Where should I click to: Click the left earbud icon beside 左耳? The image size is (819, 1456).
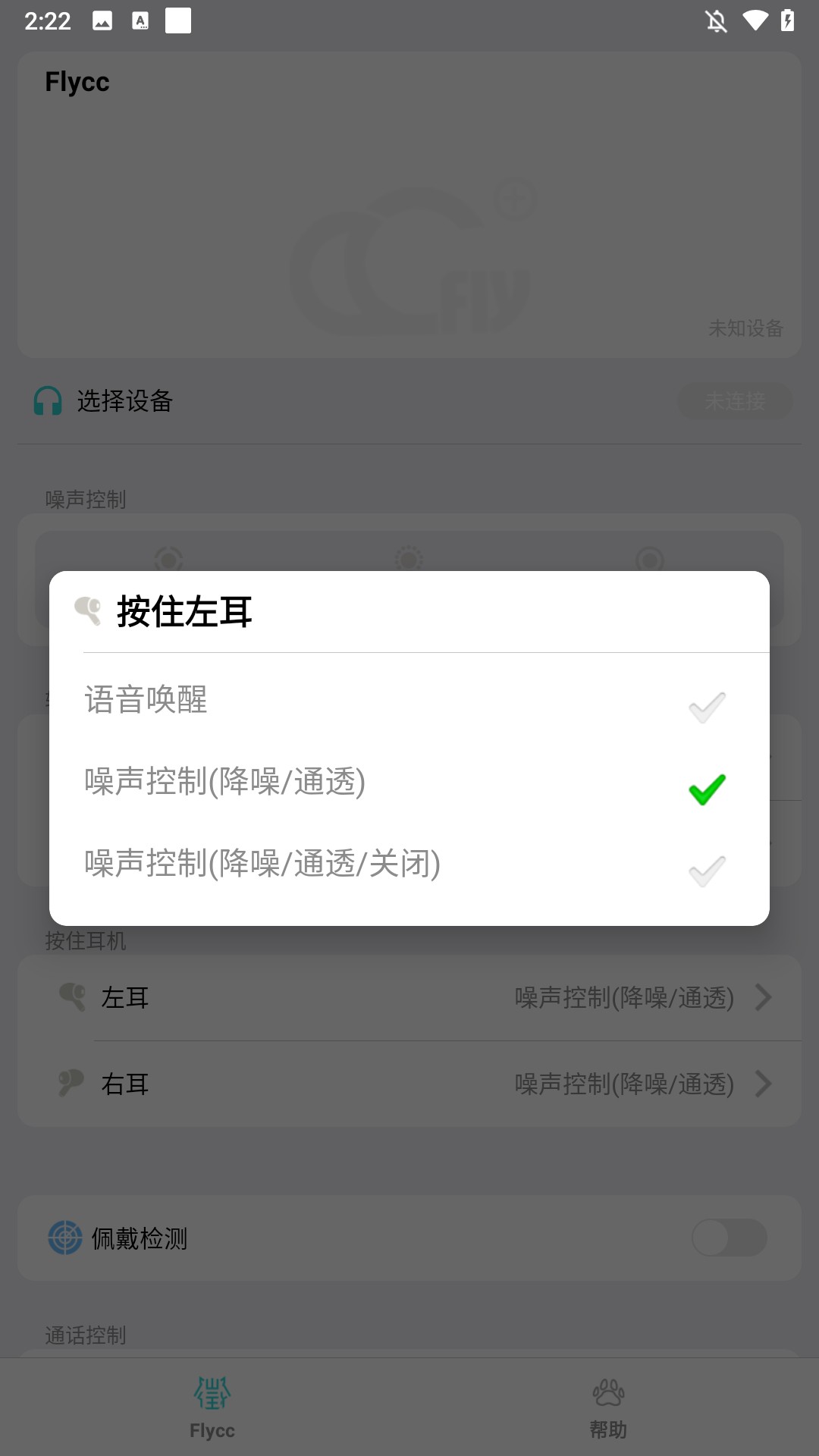click(71, 997)
